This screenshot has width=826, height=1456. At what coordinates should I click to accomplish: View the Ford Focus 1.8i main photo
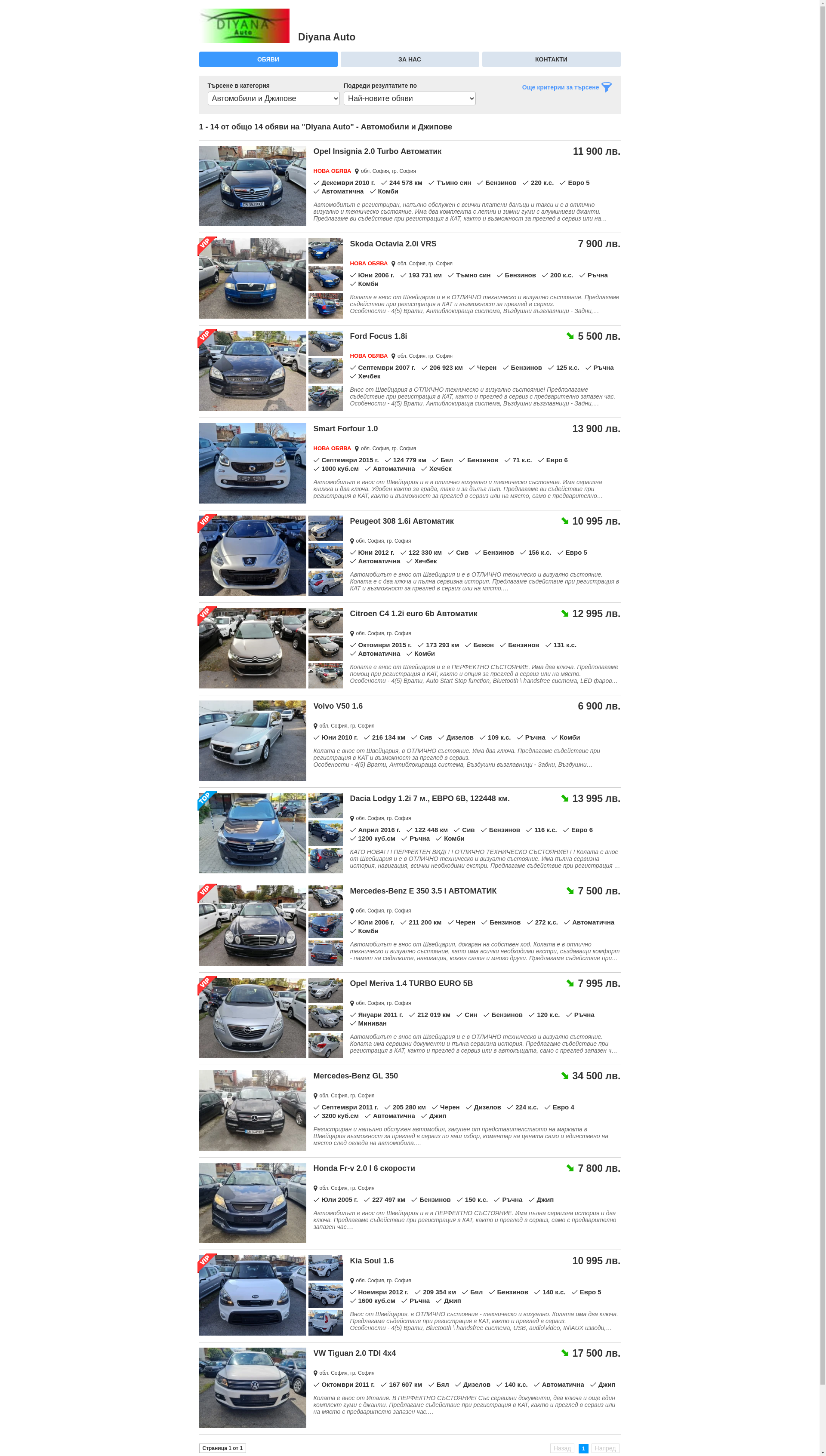(252, 371)
